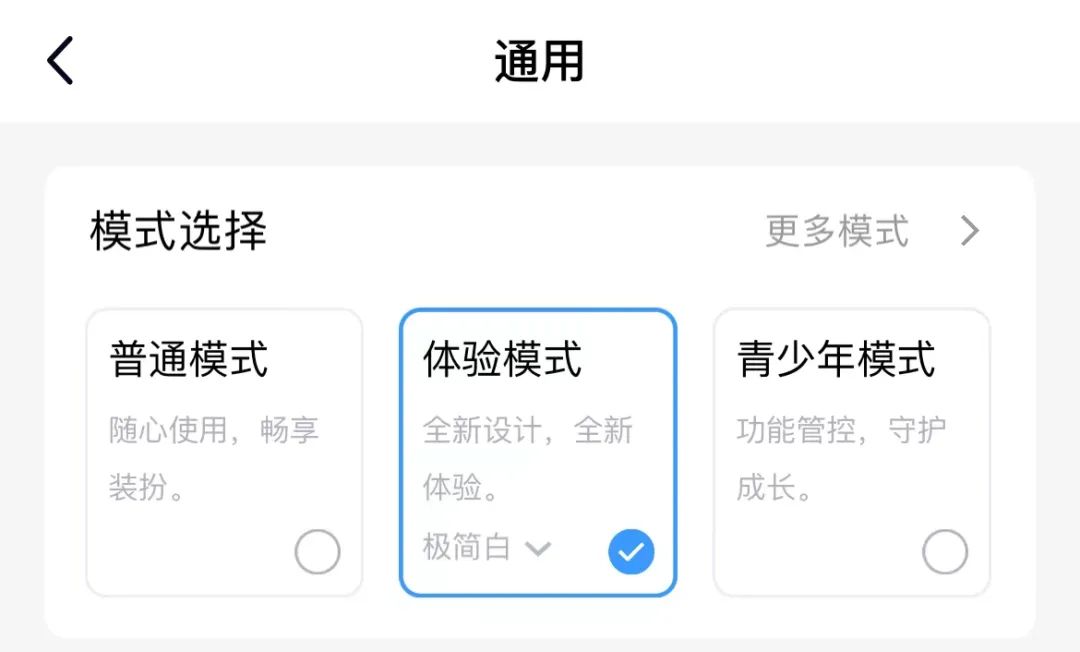Choose the 青少年模式 card

click(851, 451)
